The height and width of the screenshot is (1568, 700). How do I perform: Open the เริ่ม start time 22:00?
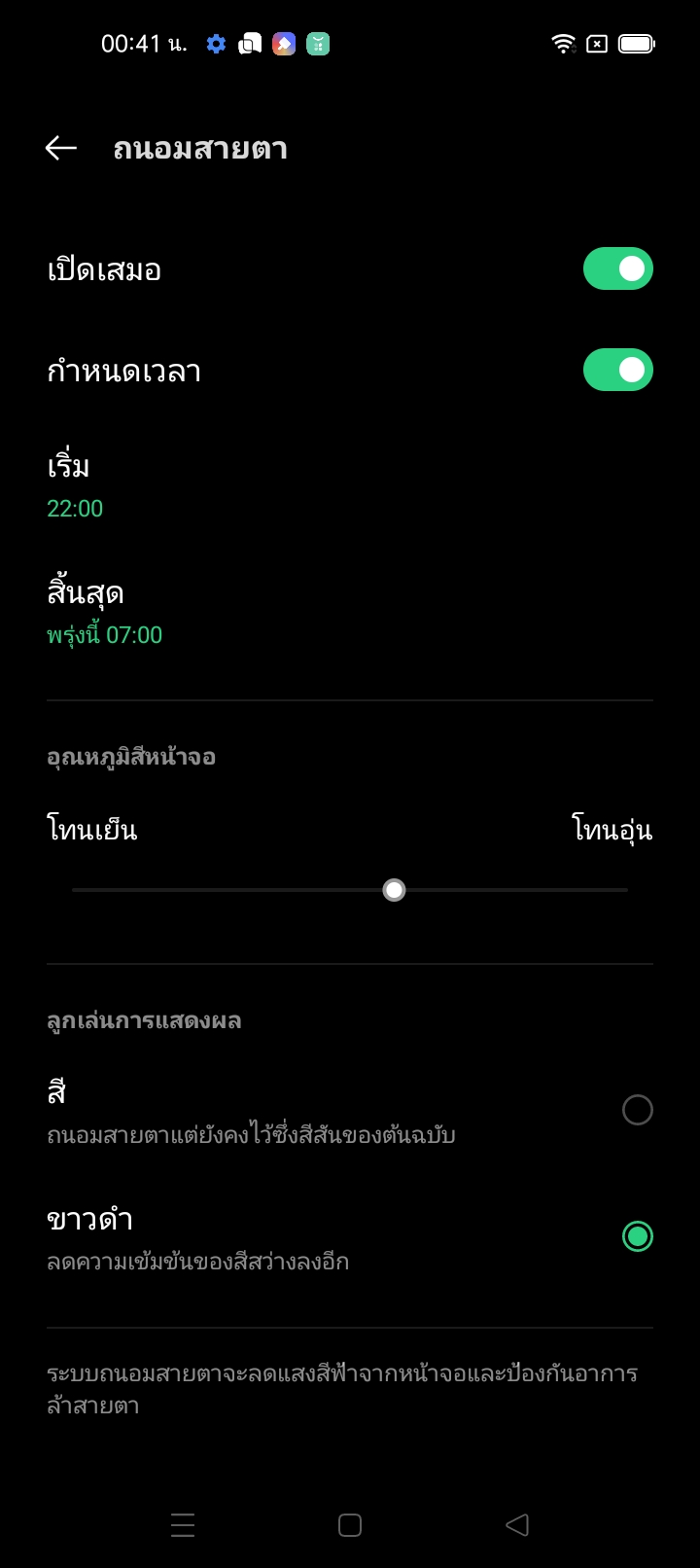(x=76, y=486)
